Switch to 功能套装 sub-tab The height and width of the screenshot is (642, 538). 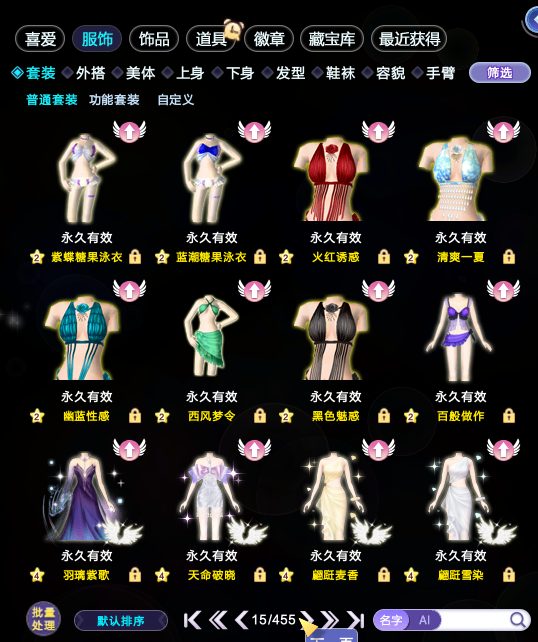coord(114,99)
